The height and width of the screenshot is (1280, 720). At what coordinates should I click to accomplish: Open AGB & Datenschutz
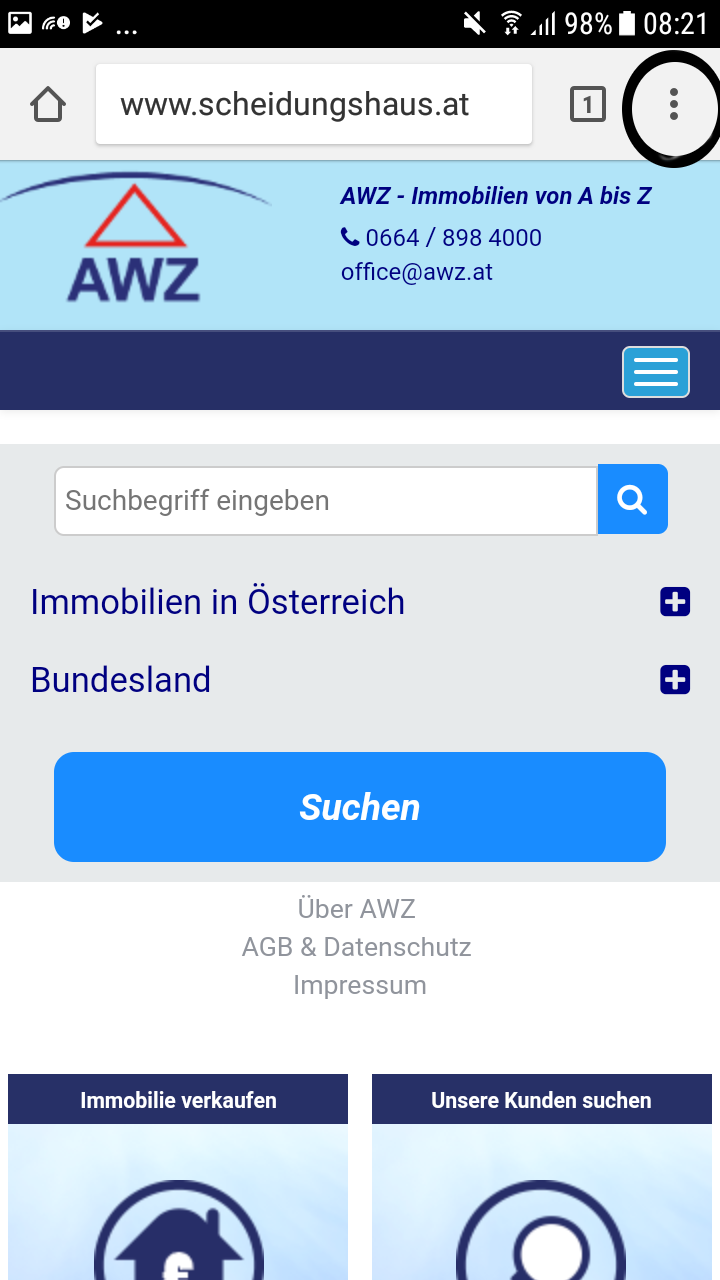(x=357, y=947)
